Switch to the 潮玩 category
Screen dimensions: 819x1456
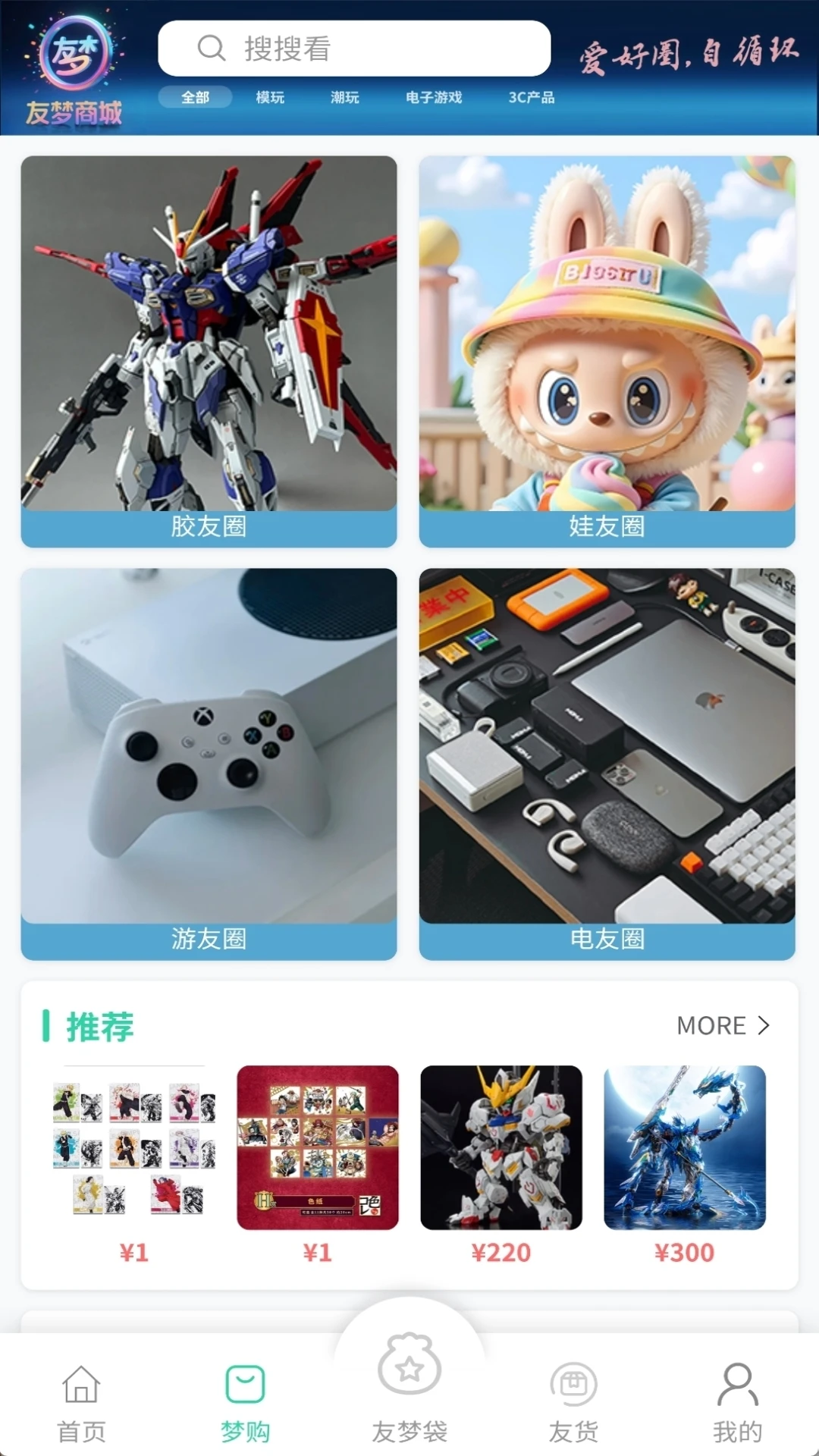coord(345,97)
